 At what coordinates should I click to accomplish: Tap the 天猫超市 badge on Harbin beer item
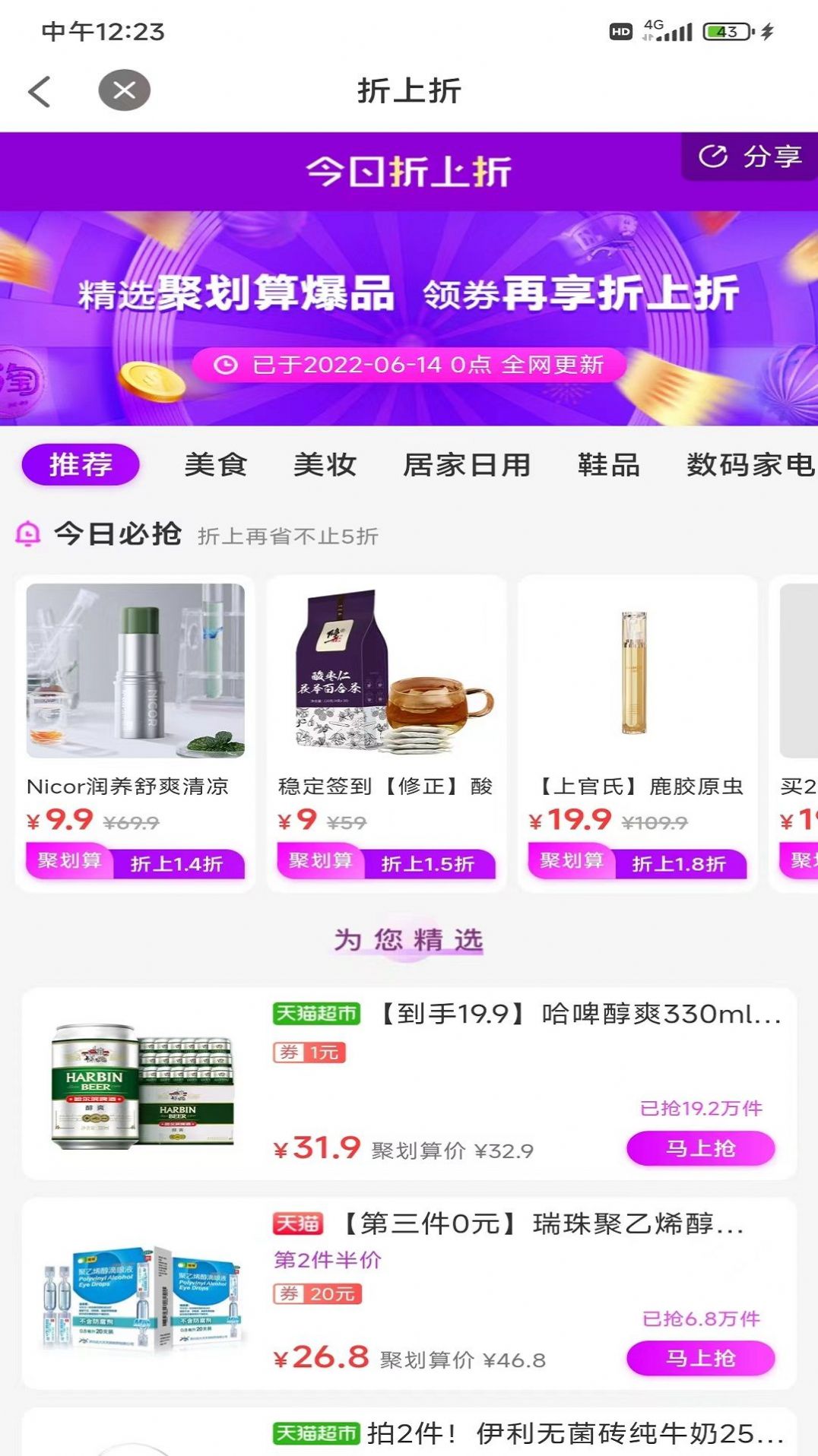pyautogui.click(x=315, y=1014)
